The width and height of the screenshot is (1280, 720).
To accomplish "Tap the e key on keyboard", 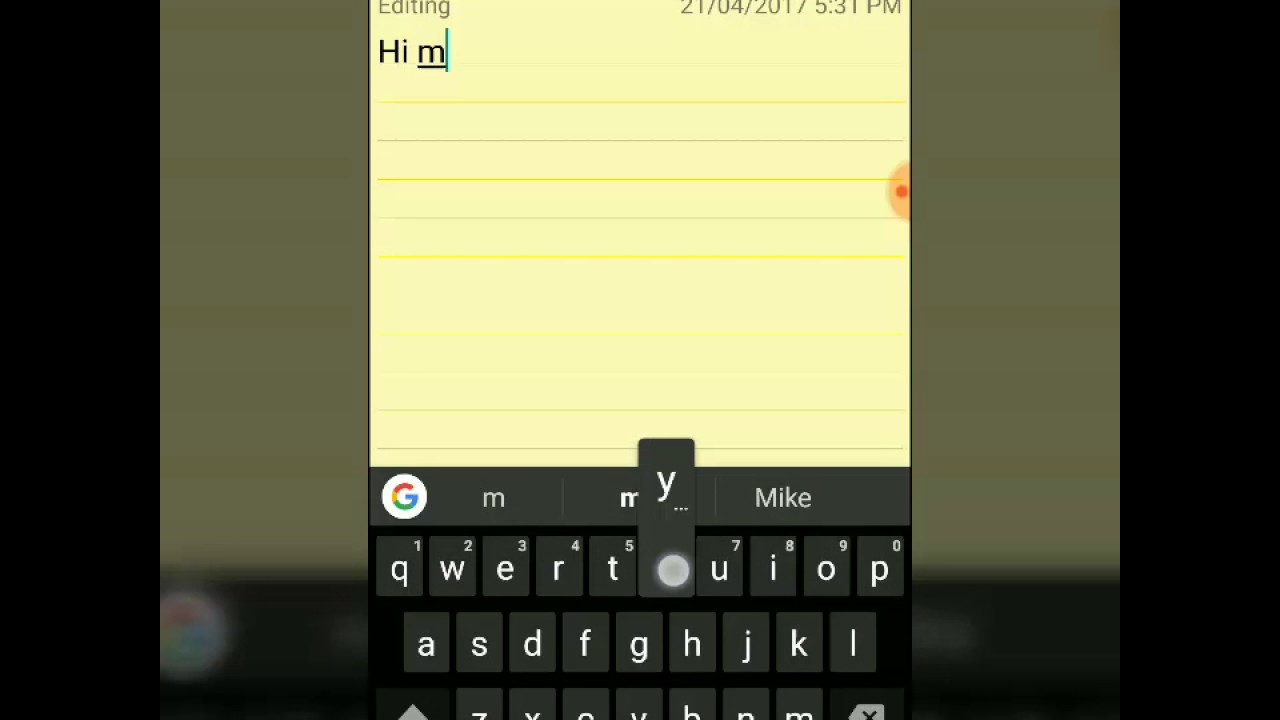I will 505,568.
